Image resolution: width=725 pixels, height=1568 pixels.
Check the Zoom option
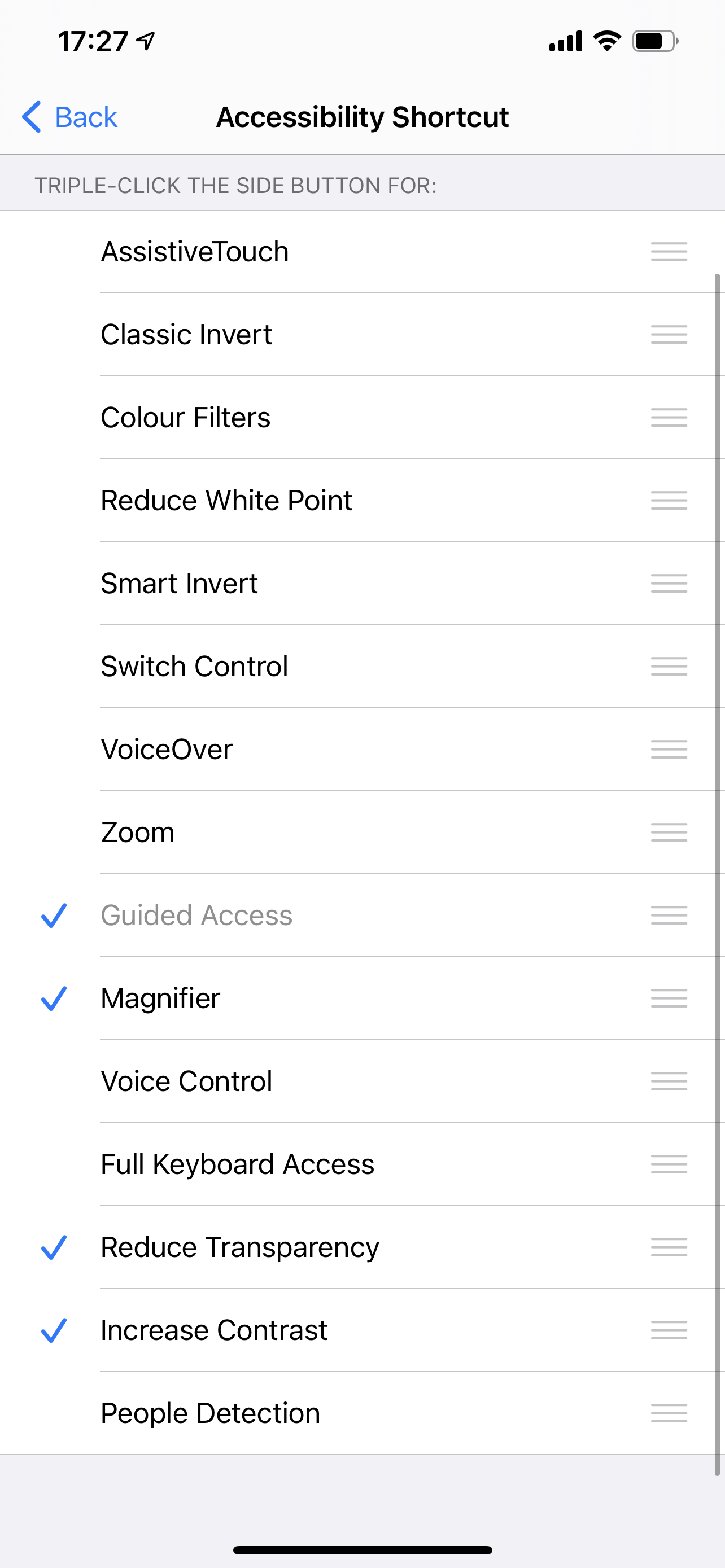[362, 832]
